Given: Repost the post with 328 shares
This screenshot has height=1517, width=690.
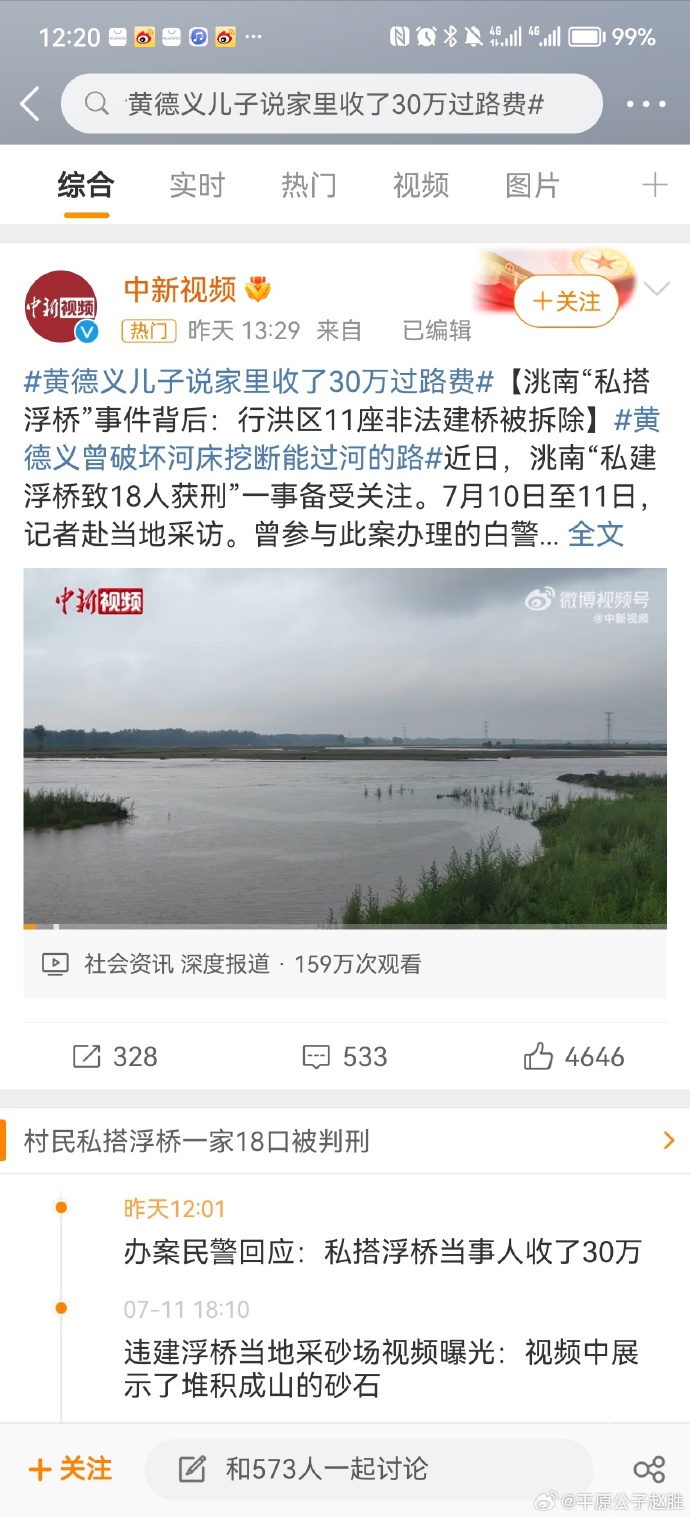Looking at the screenshot, I should (115, 1057).
